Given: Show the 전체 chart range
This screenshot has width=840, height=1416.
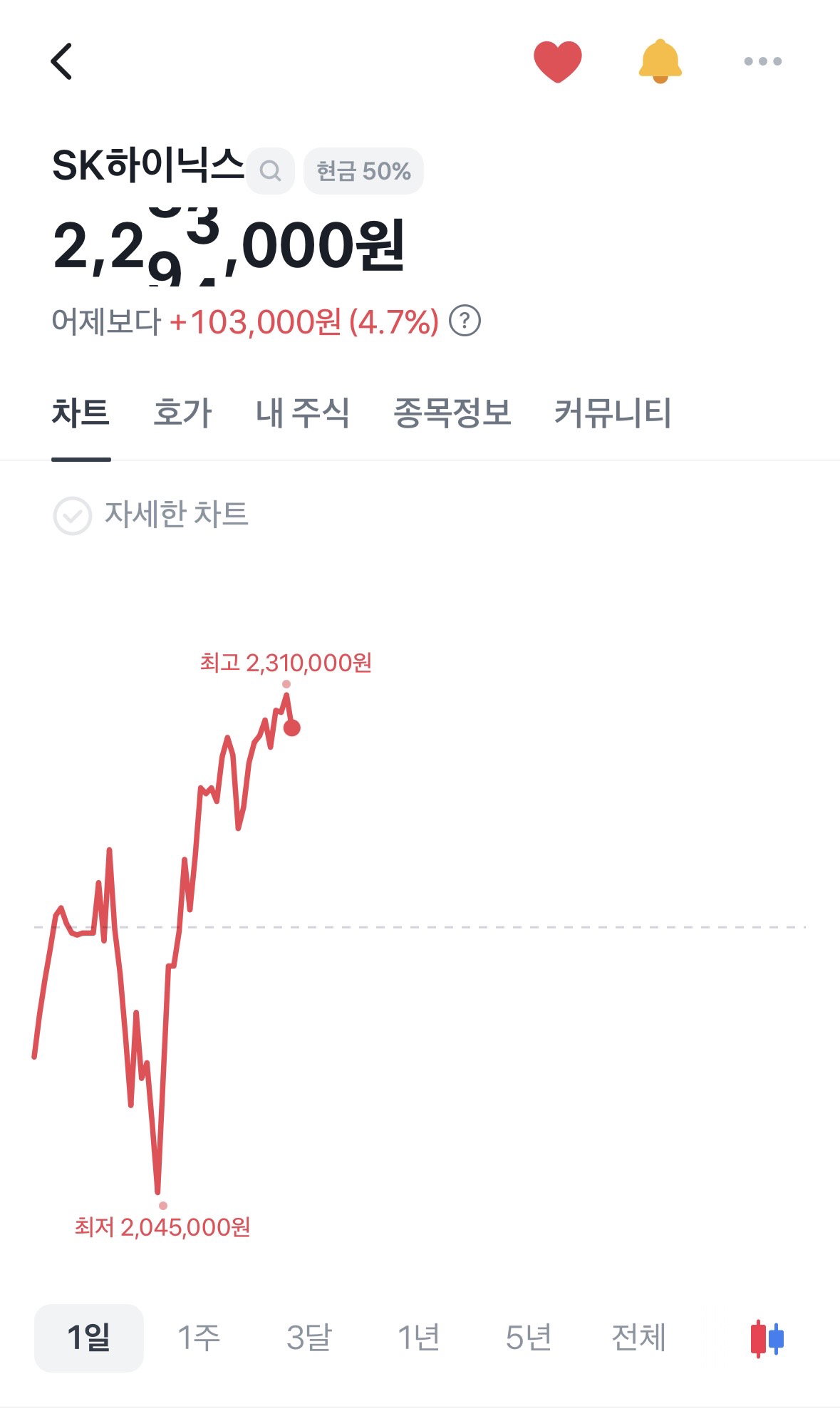Looking at the screenshot, I should pos(638,1338).
